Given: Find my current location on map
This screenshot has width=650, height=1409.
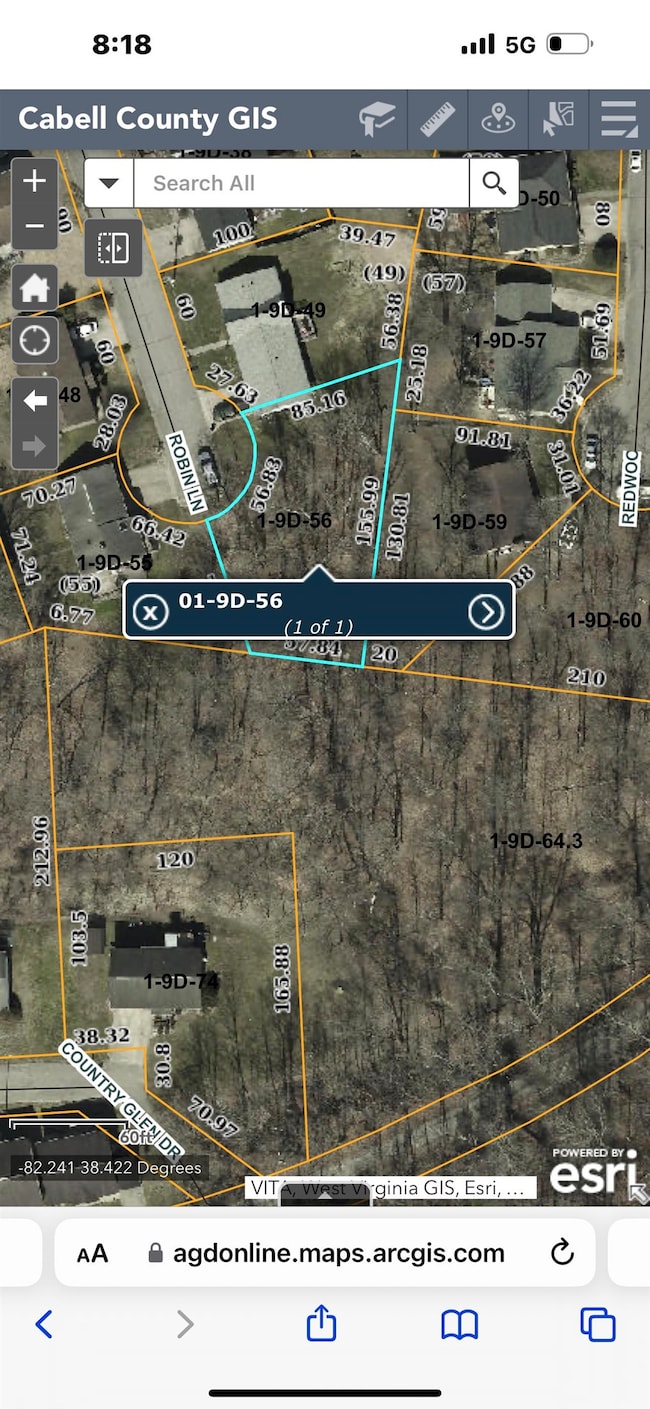Looking at the screenshot, I should click(x=35, y=342).
